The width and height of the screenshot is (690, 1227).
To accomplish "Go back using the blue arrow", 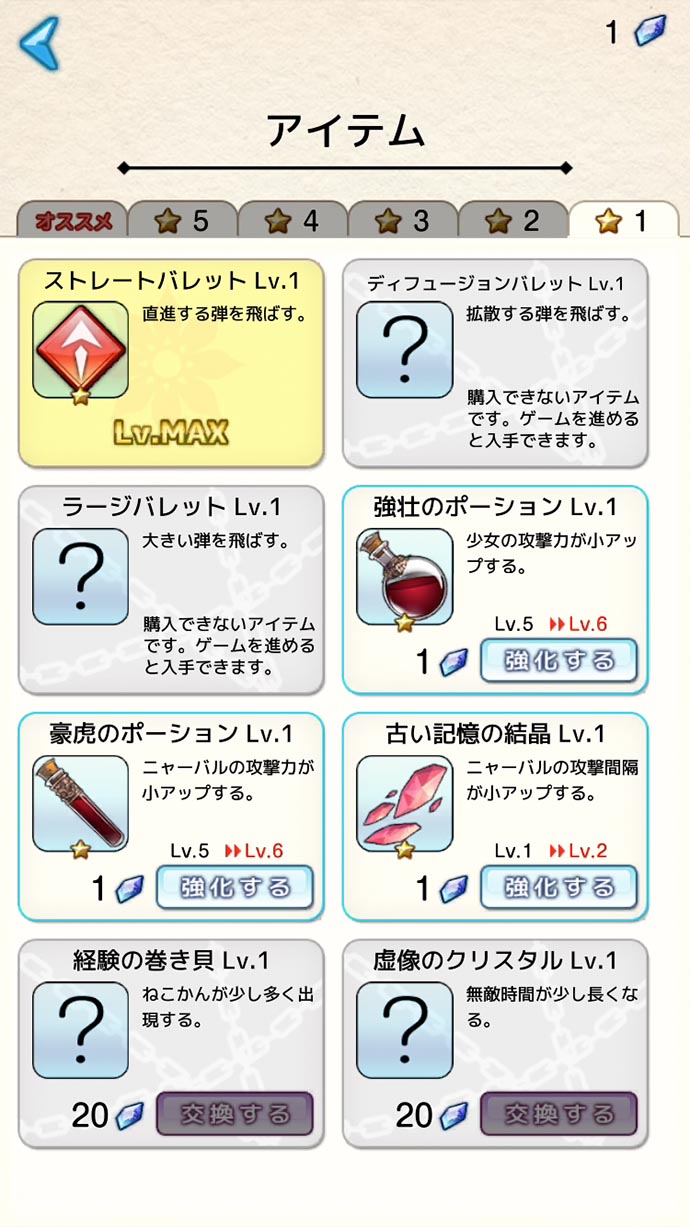I will 40,43.
